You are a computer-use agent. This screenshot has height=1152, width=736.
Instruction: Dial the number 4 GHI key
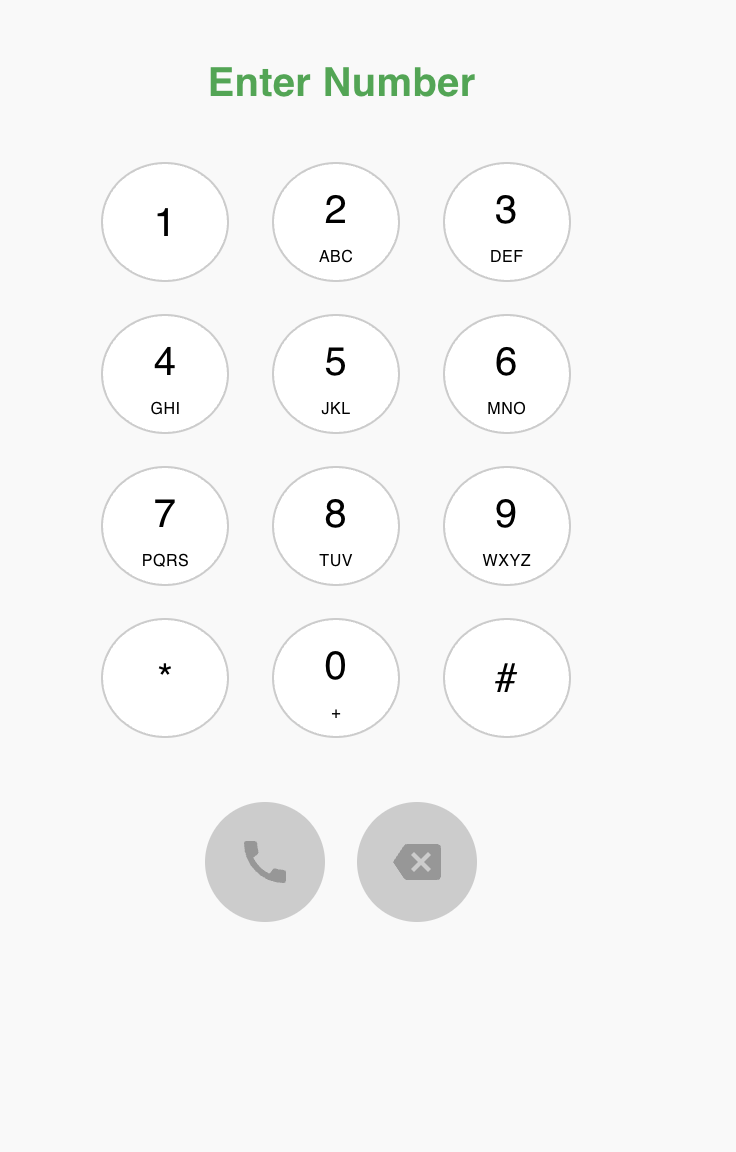click(x=165, y=374)
